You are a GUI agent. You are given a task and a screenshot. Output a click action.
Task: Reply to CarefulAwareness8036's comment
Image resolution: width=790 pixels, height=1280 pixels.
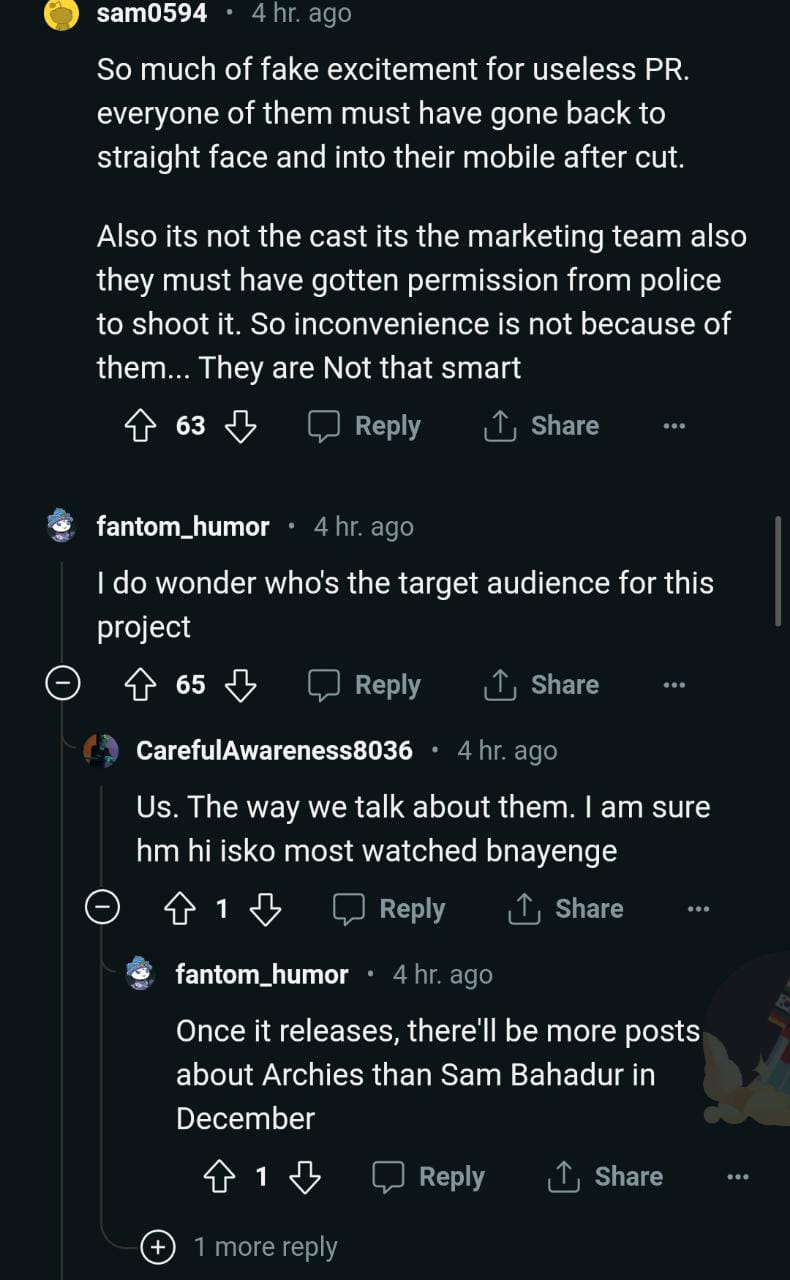click(x=389, y=909)
